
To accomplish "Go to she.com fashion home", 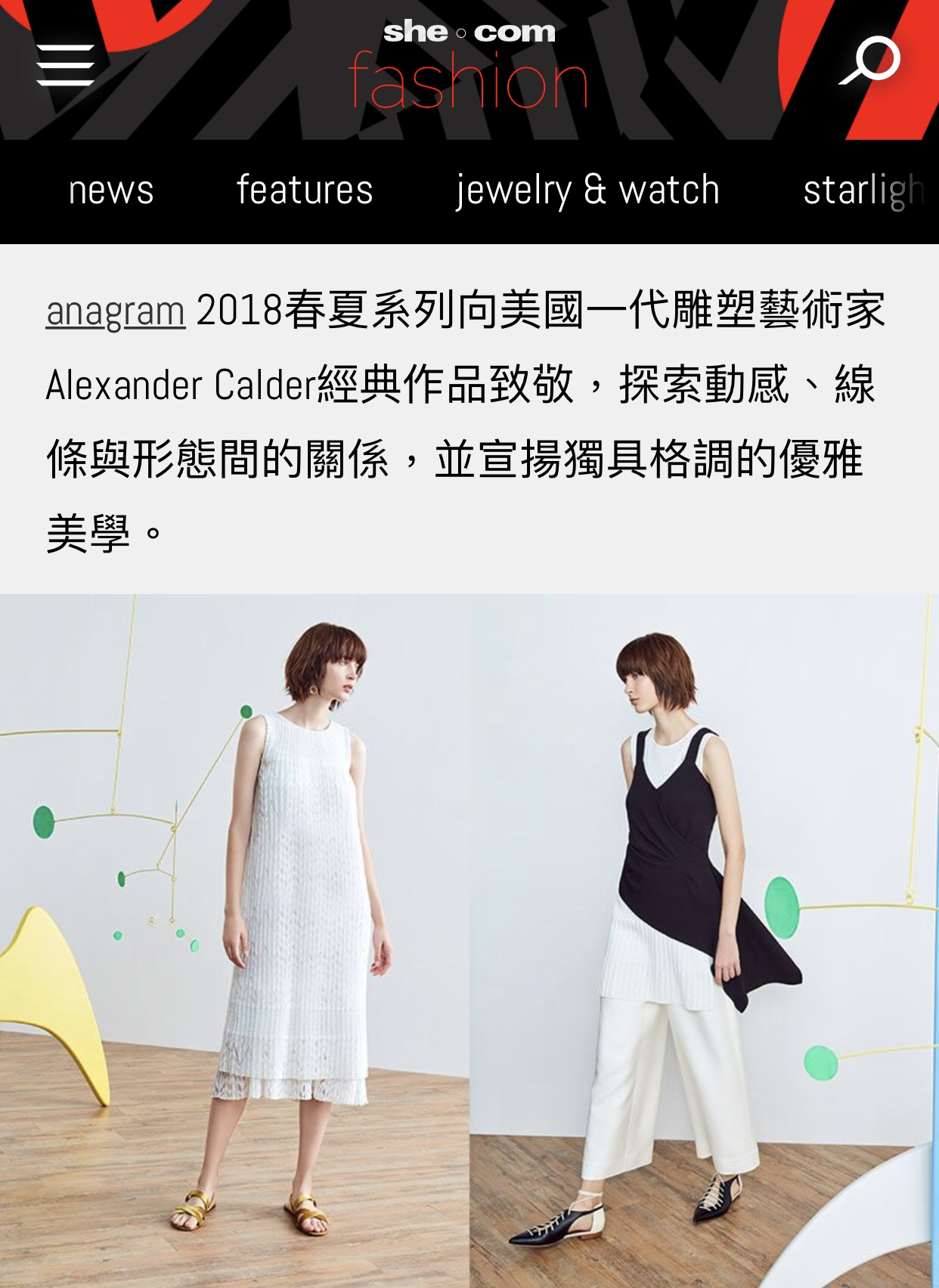I will [x=469, y=67].
